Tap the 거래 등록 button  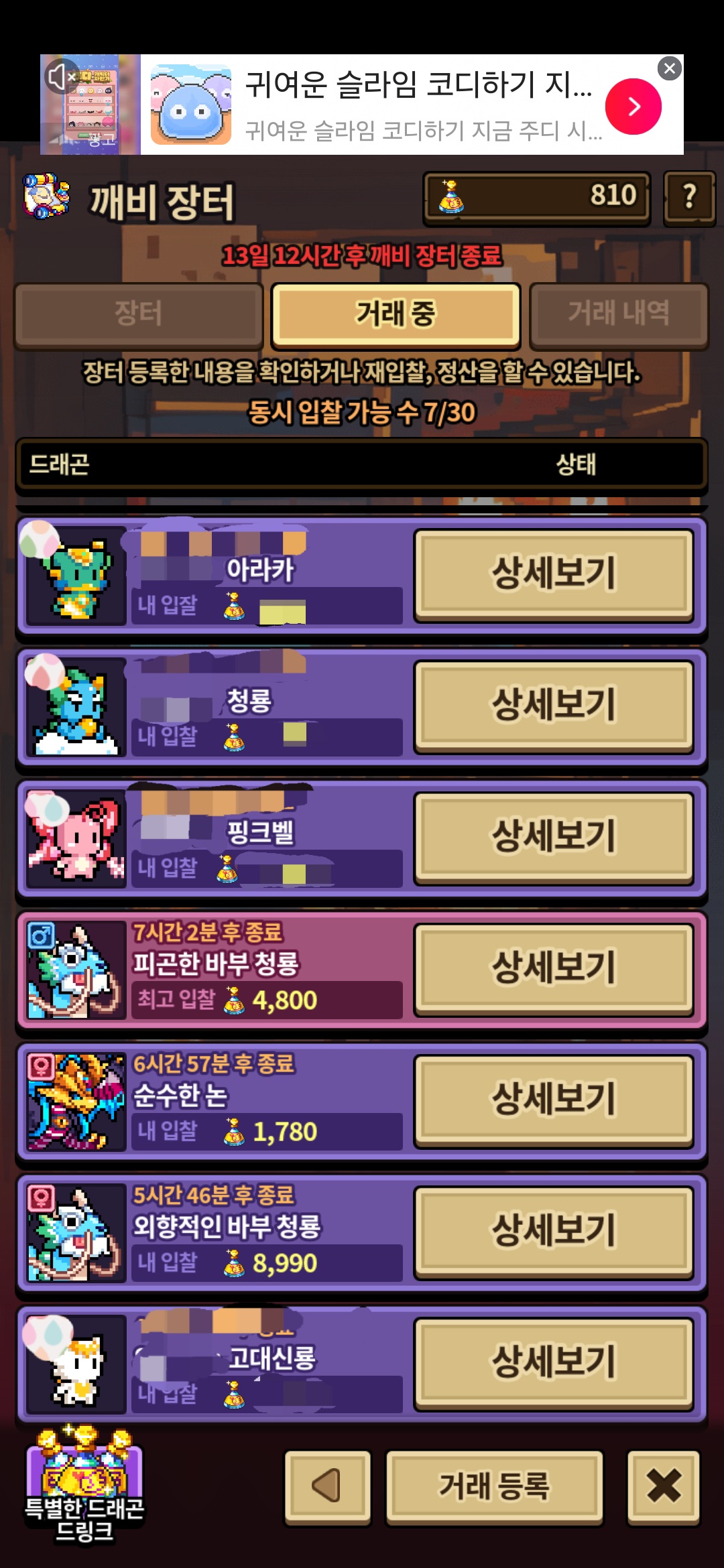click(x=494, y=1486)
